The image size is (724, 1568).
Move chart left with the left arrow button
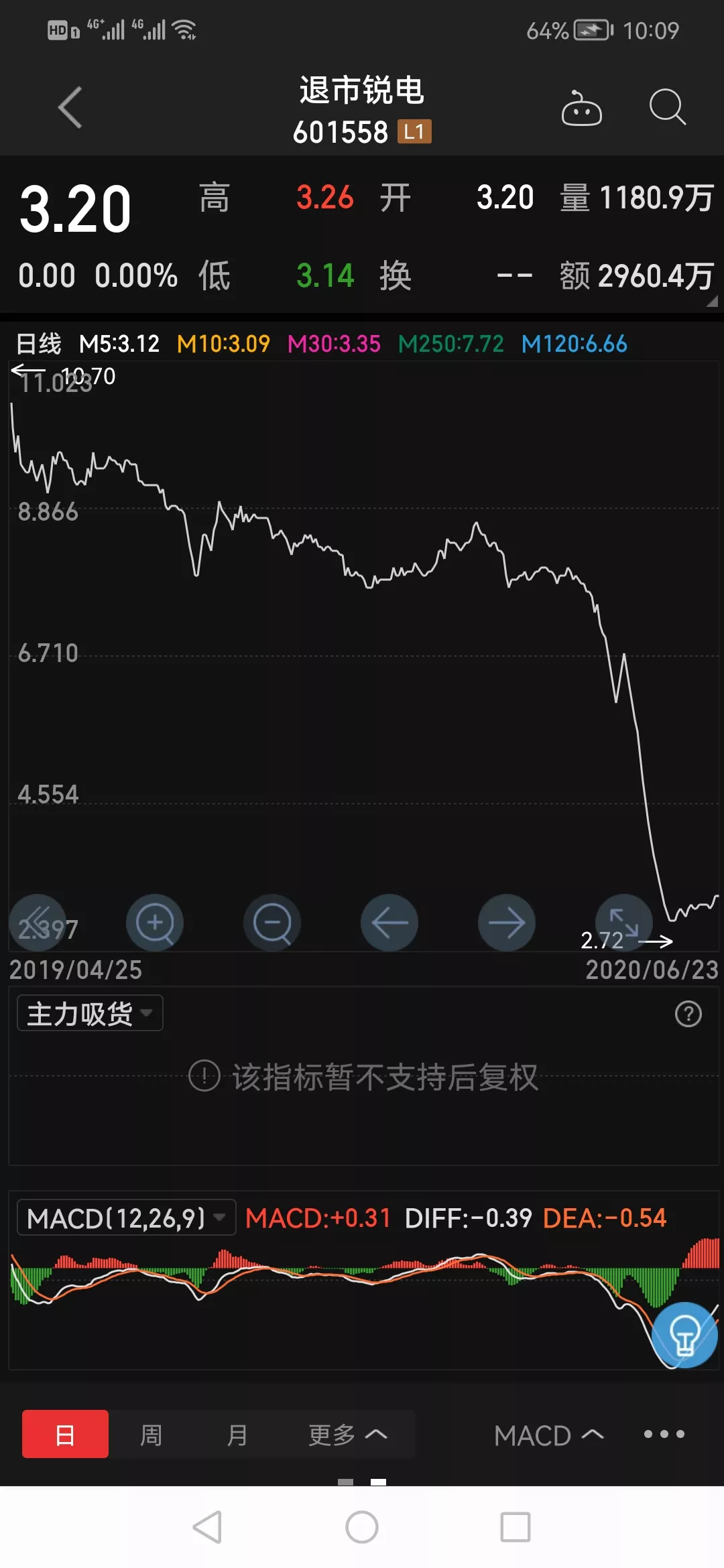click(x=389, y=923)
